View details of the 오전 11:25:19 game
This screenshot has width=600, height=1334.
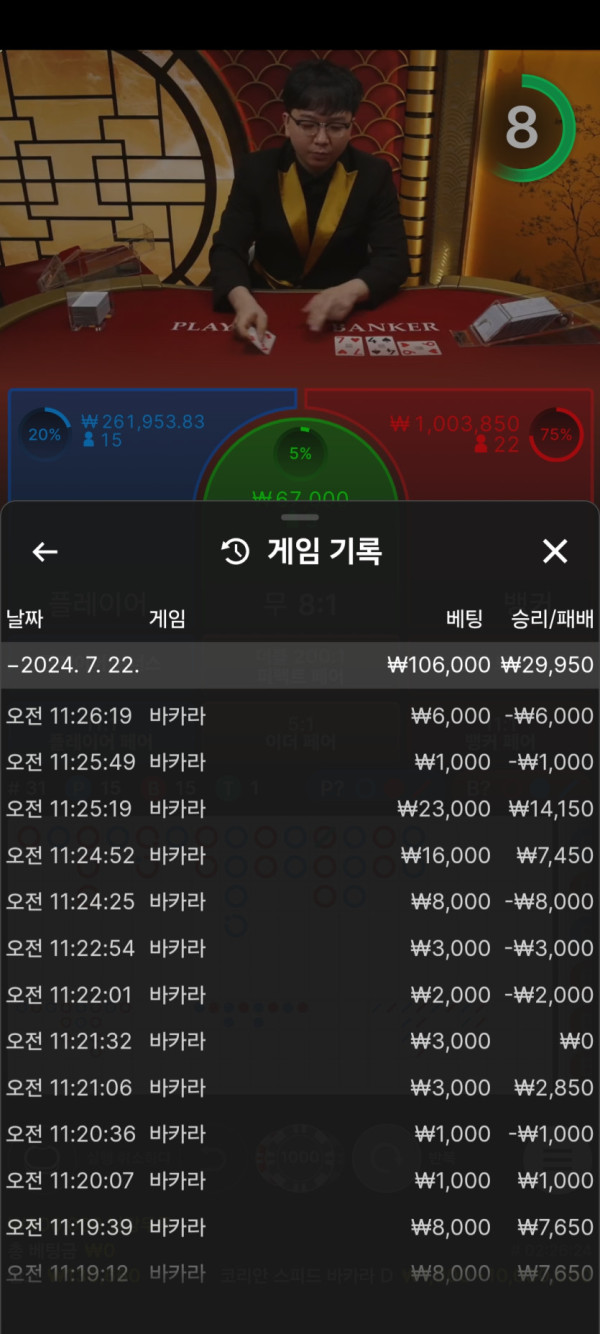300,808
